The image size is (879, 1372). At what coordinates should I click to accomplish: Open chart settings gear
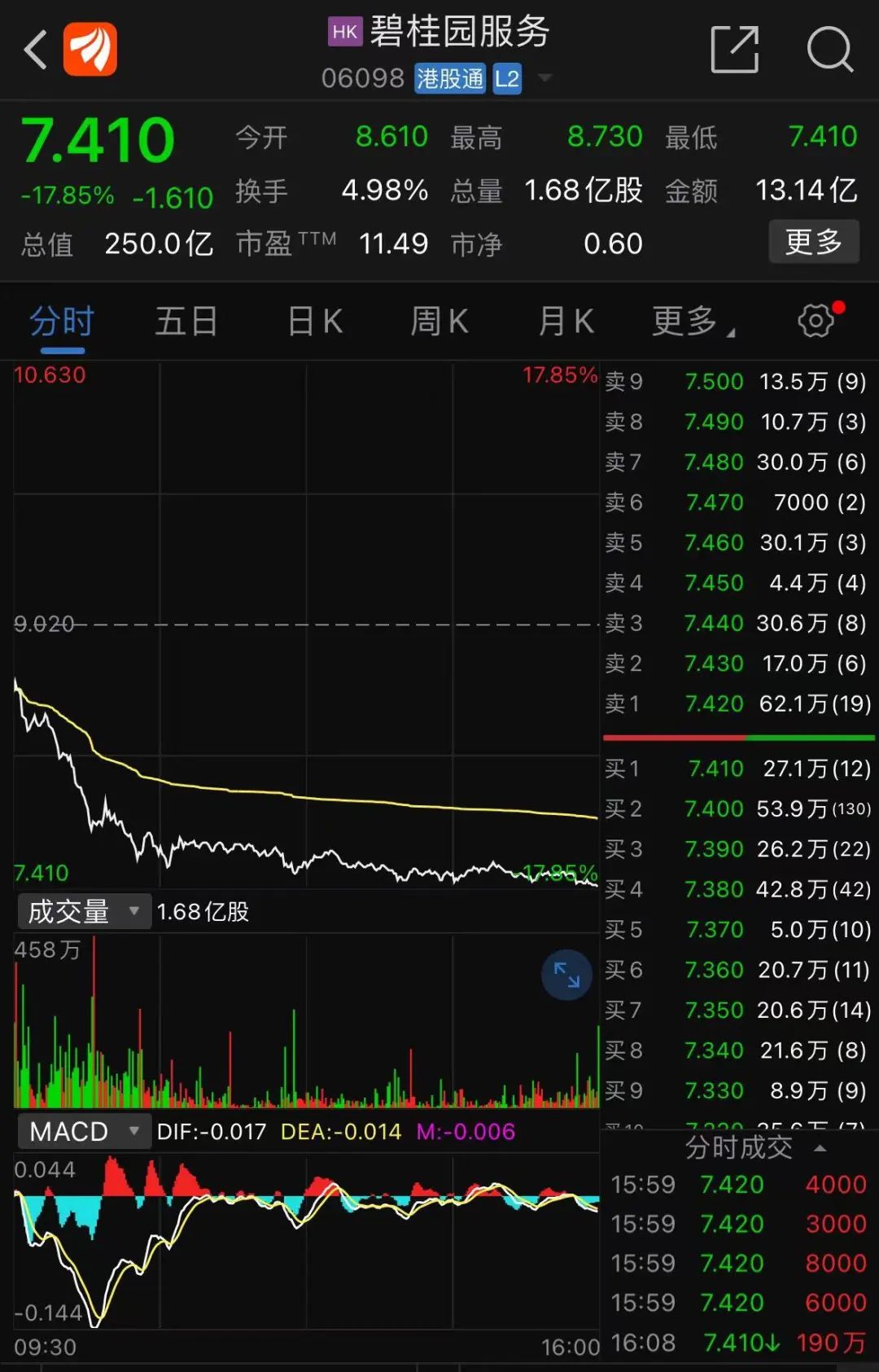point(816,321)
